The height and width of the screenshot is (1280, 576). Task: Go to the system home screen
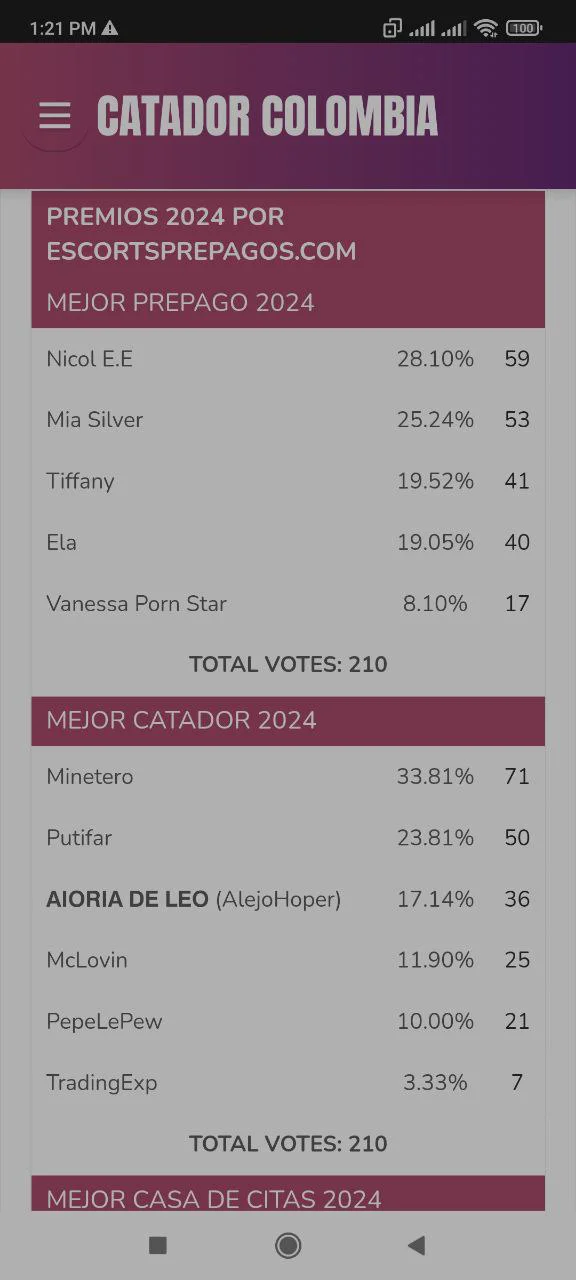coord(288,1245)
